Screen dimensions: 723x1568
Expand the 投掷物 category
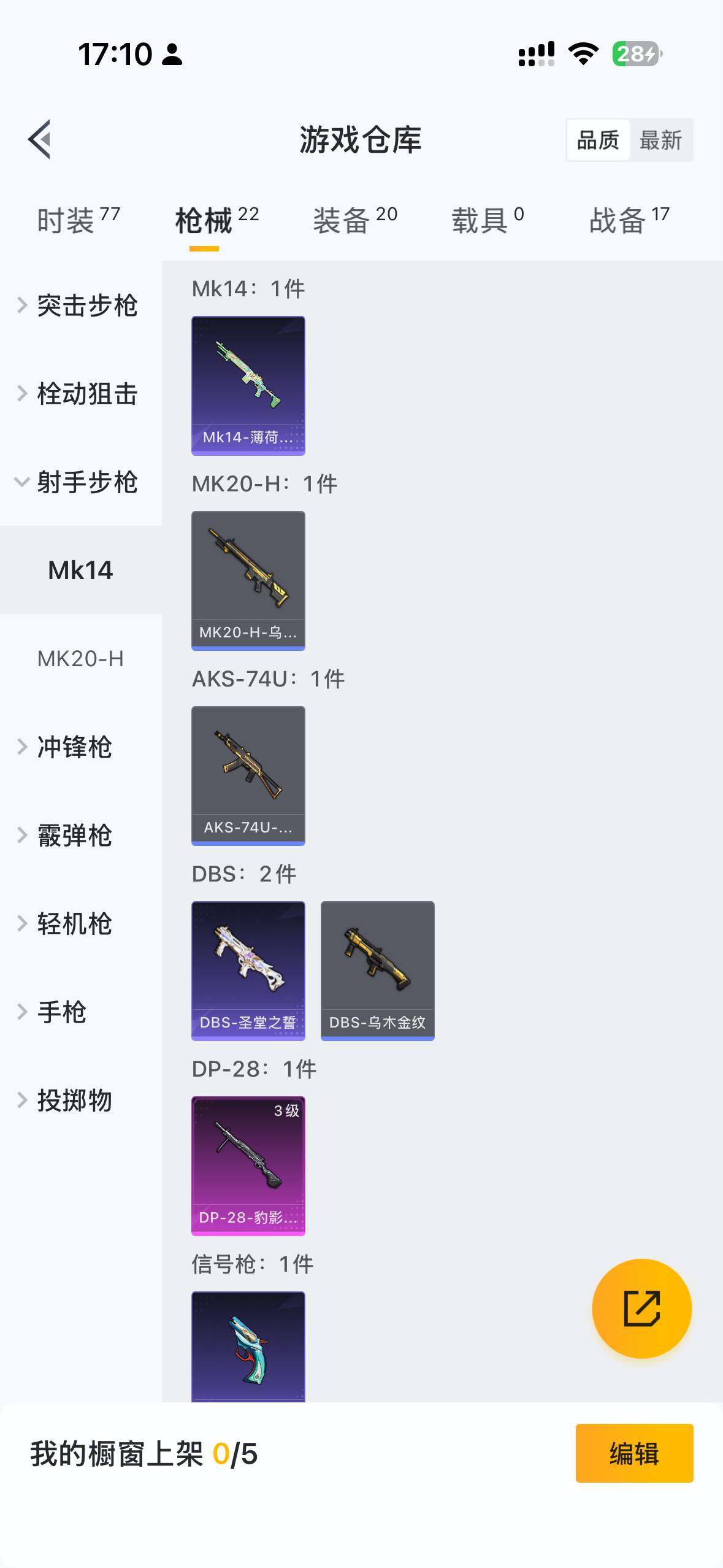pyautogui.click(x=74, y=1101)
